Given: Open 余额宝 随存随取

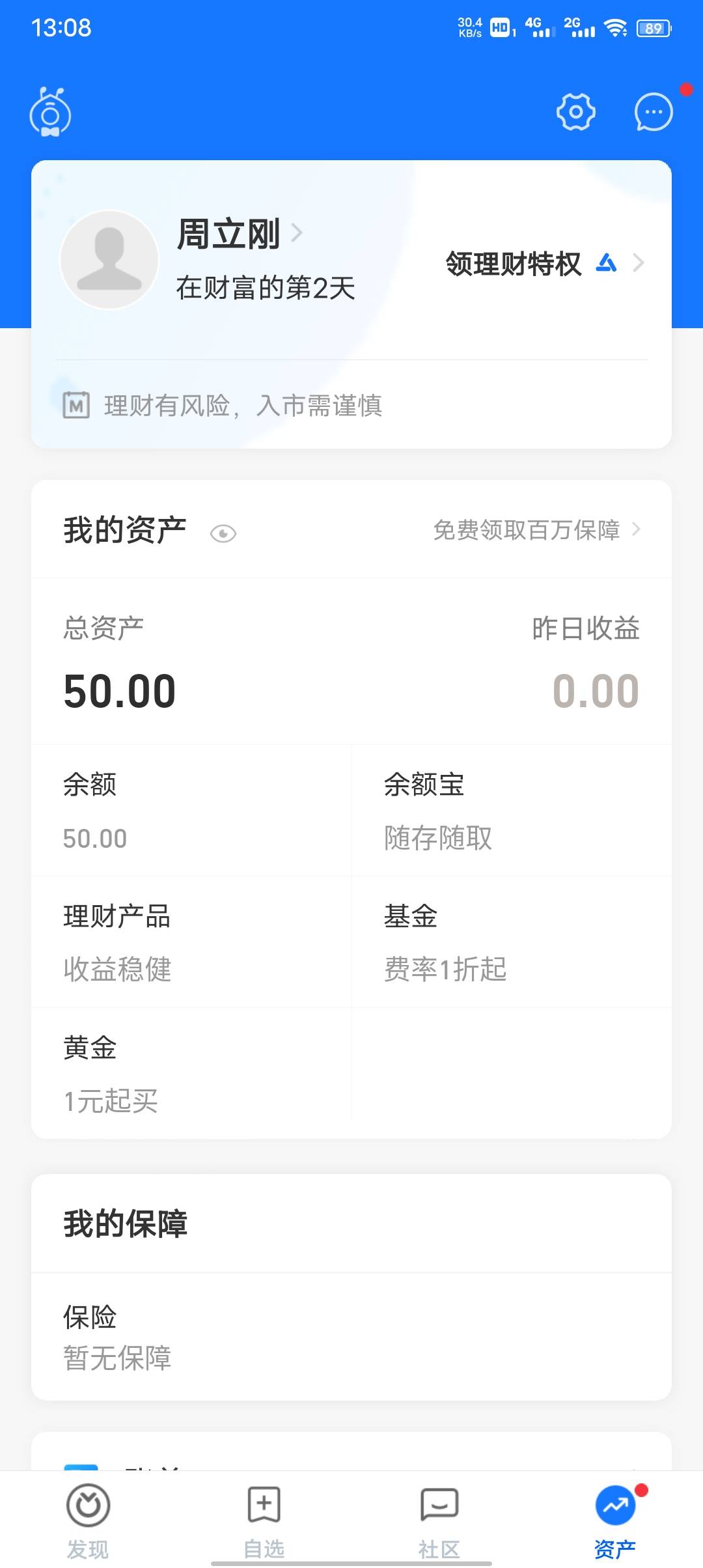Looking at the screenshot, I should pos(512,811).
